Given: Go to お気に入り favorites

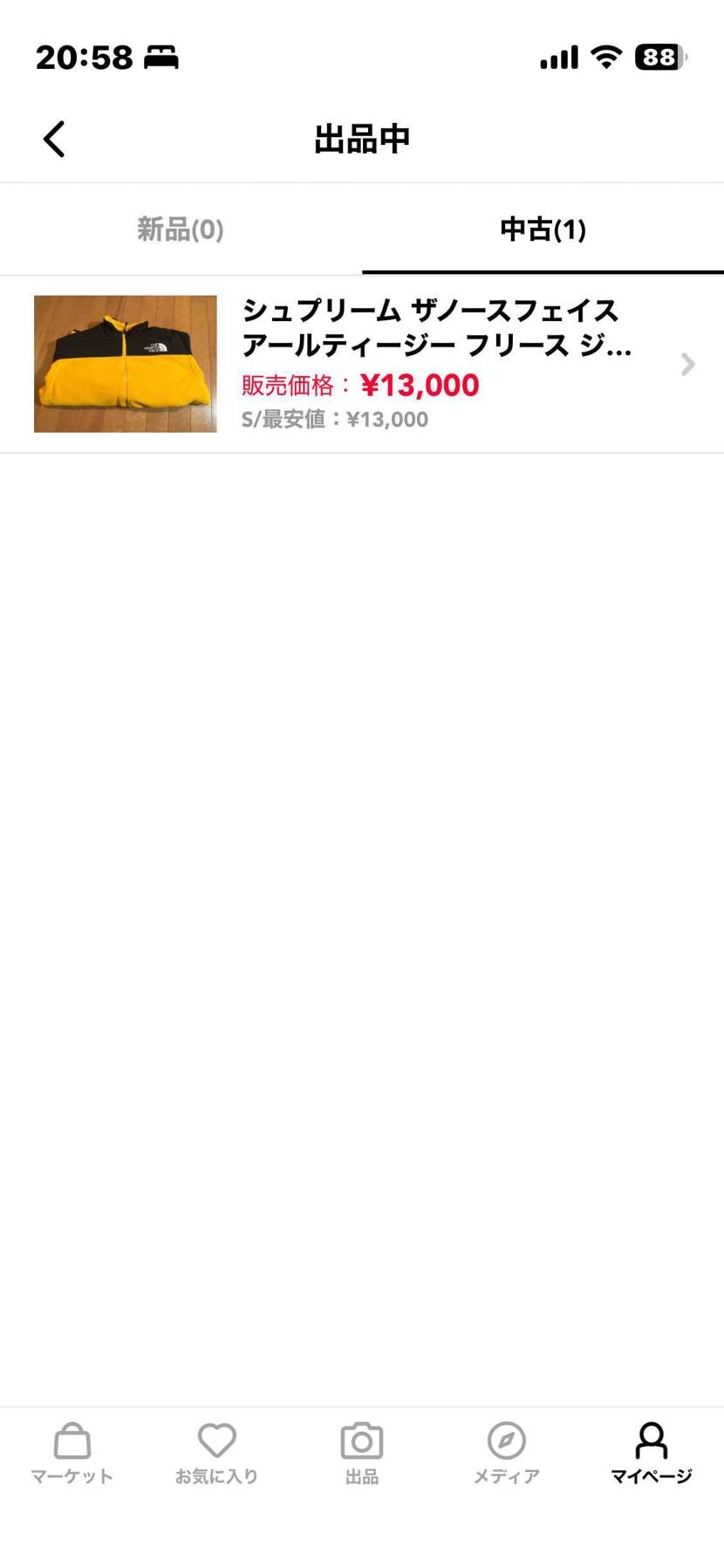Looking at the screenshot, I should pos(216,1453).
